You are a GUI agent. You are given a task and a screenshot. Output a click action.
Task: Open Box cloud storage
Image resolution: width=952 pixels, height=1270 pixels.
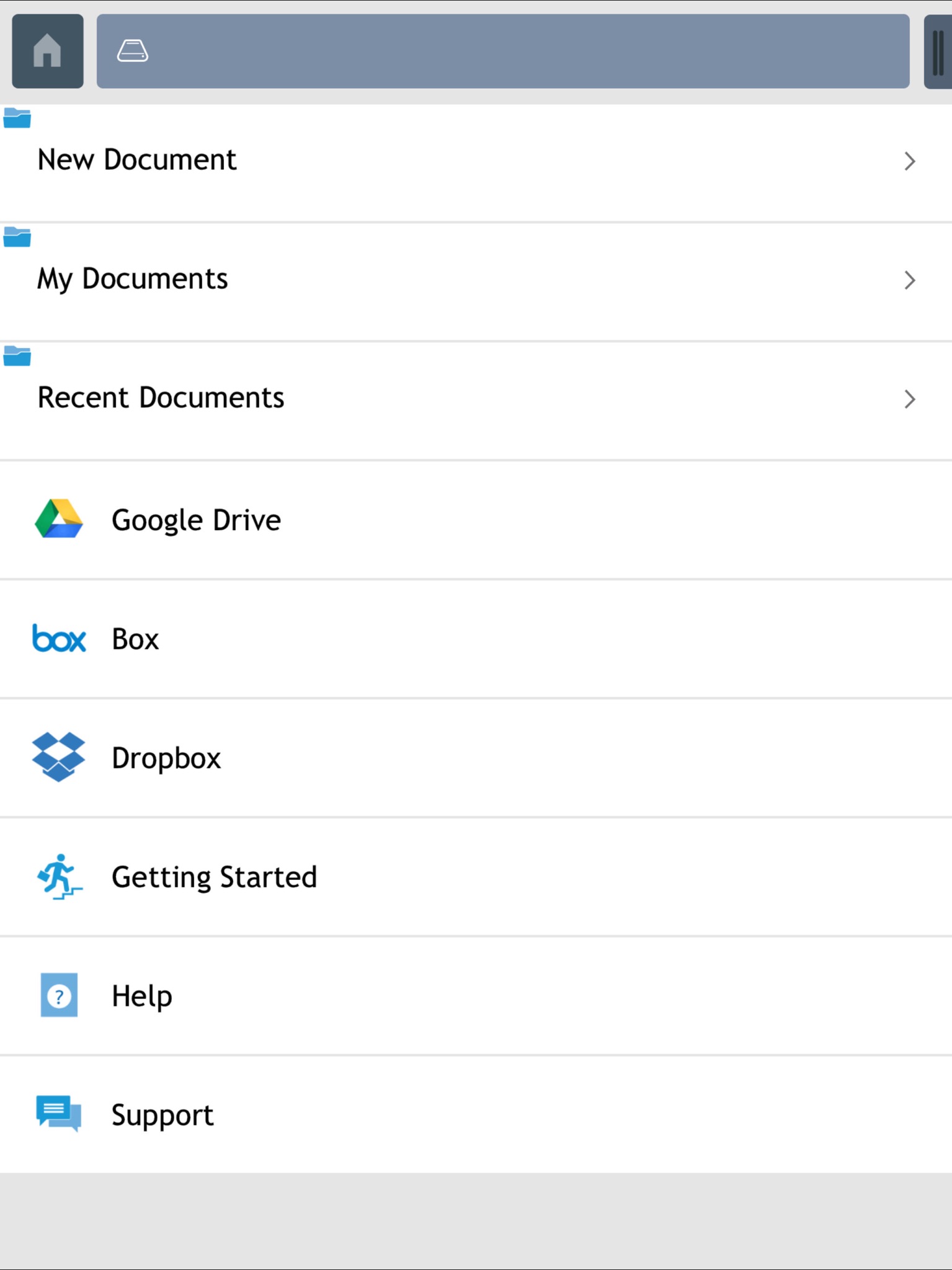476,639
